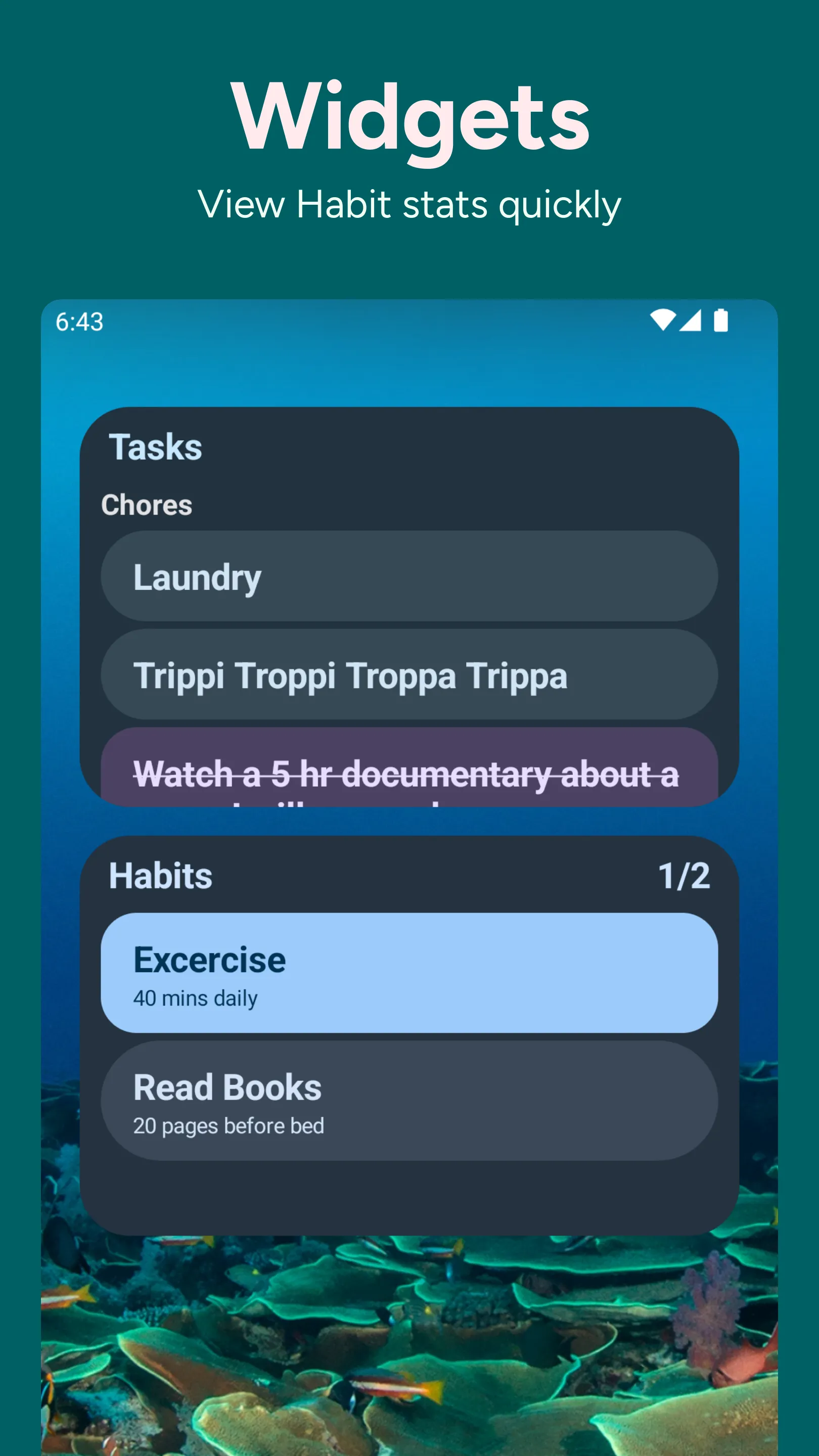Click the Wi-Fi status icon
Screen dimensions: 819x1456
point(662,321)
